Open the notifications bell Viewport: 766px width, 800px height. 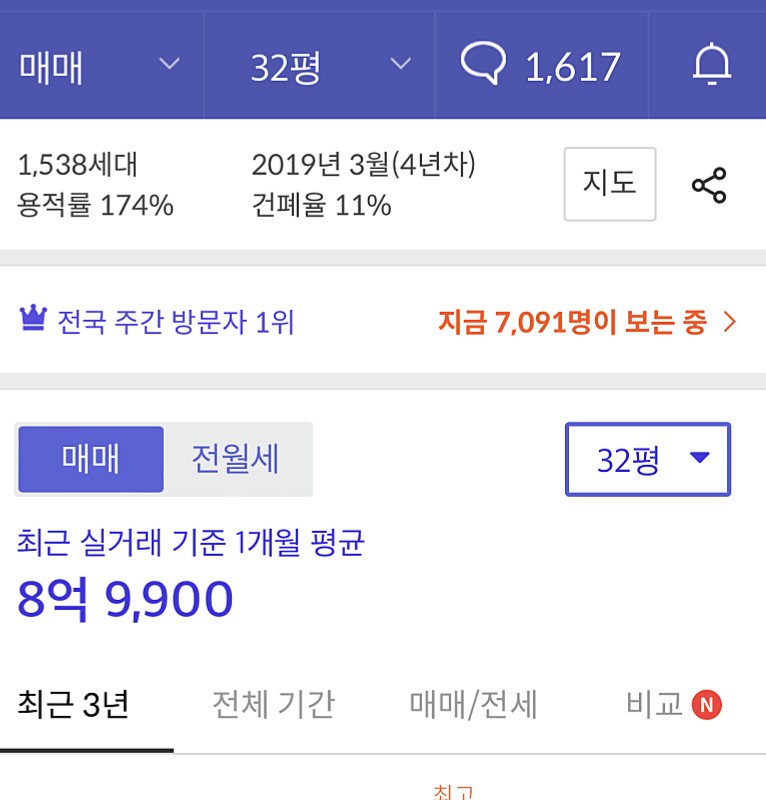[711, 66]
